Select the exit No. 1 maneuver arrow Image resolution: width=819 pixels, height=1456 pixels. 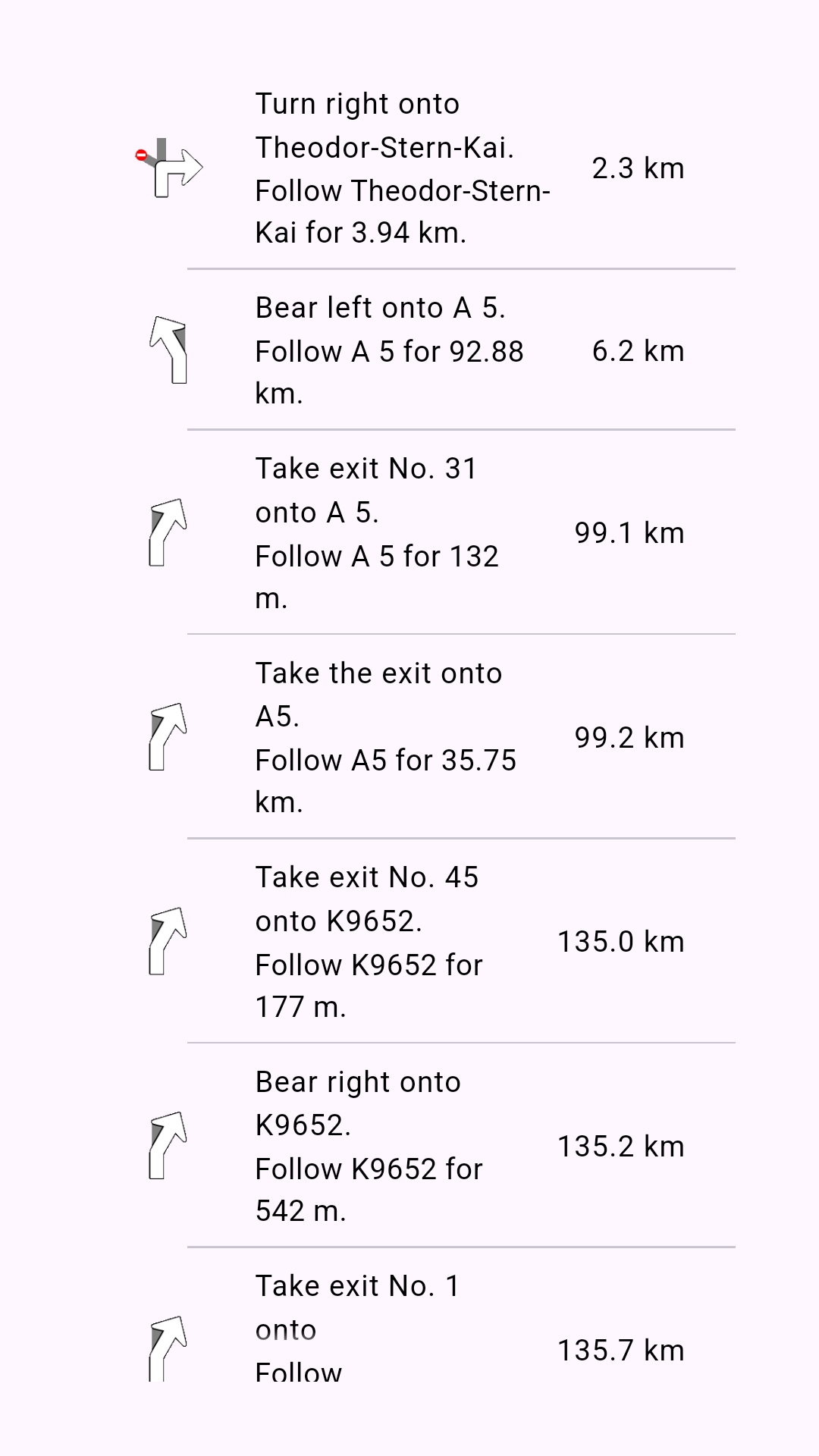tap(167, 1350)
